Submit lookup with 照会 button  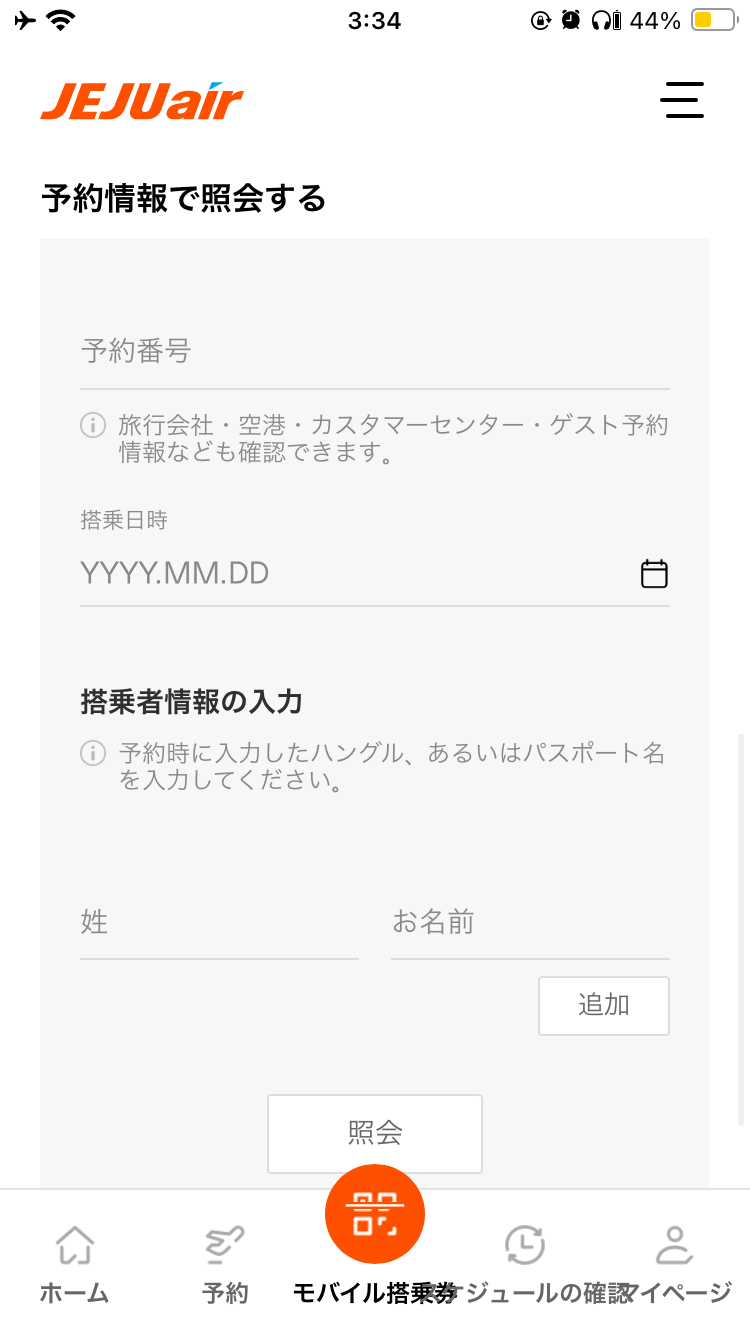[x=375, y=1133]
